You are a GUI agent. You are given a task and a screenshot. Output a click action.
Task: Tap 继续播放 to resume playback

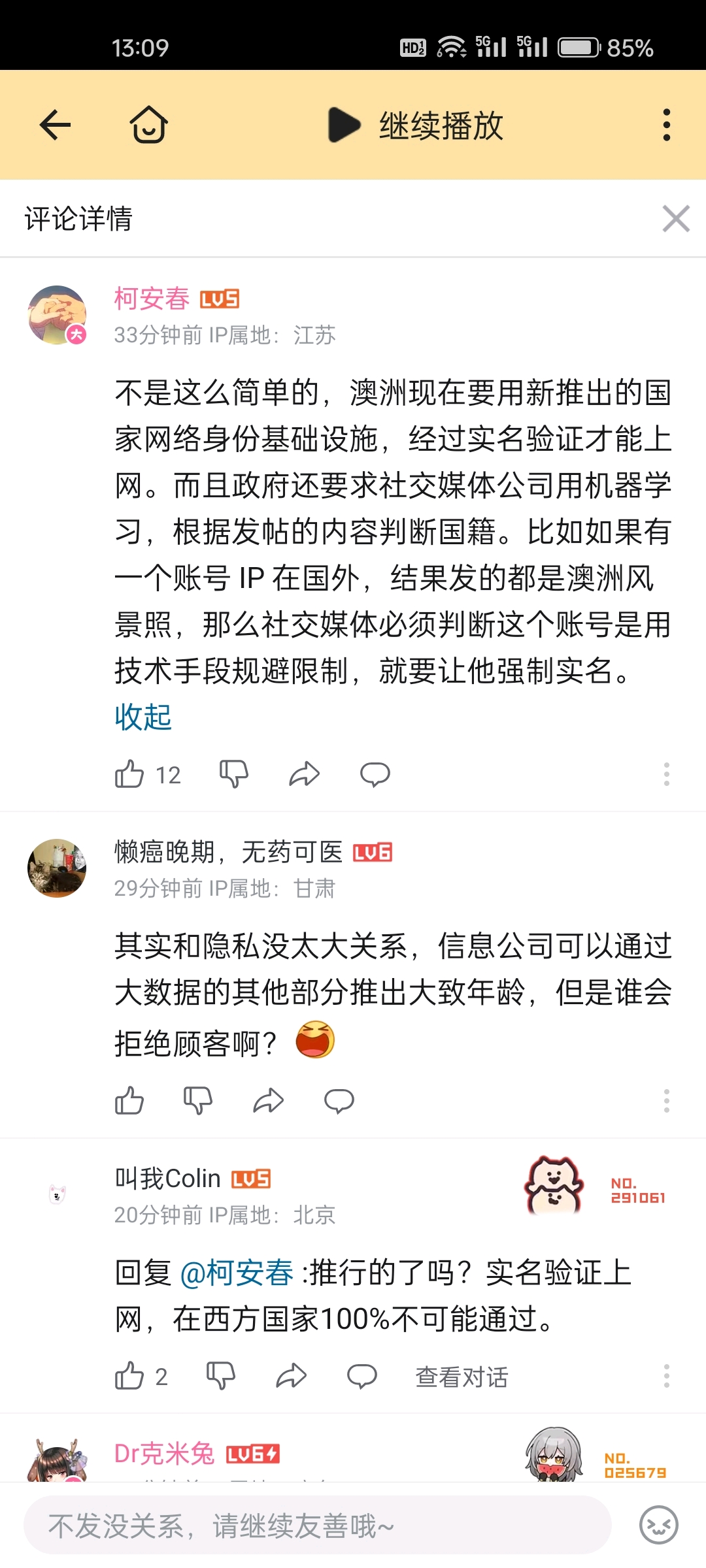click(x=416, y=125)
